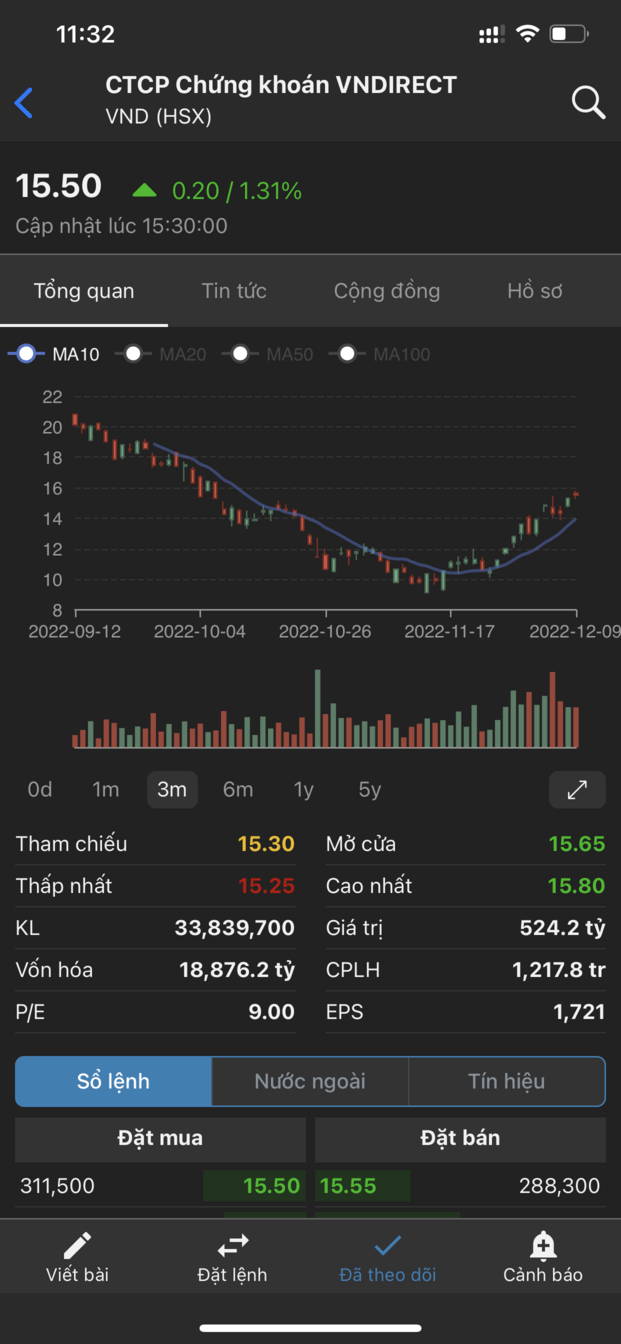Open the Tín hiệu segment

[506, 1081]
